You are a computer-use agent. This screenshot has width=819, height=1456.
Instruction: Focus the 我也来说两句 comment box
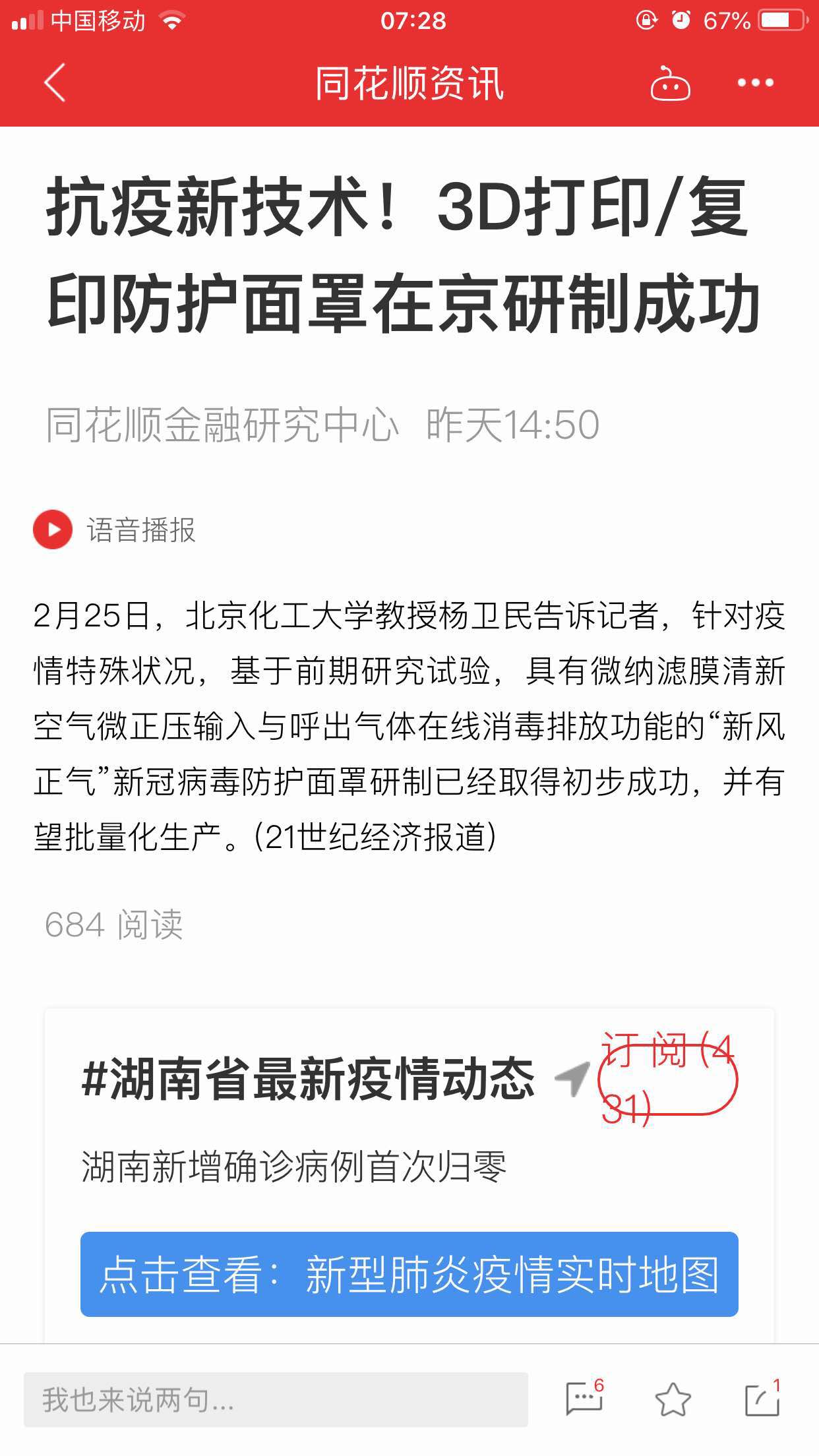click(276, 1399)
